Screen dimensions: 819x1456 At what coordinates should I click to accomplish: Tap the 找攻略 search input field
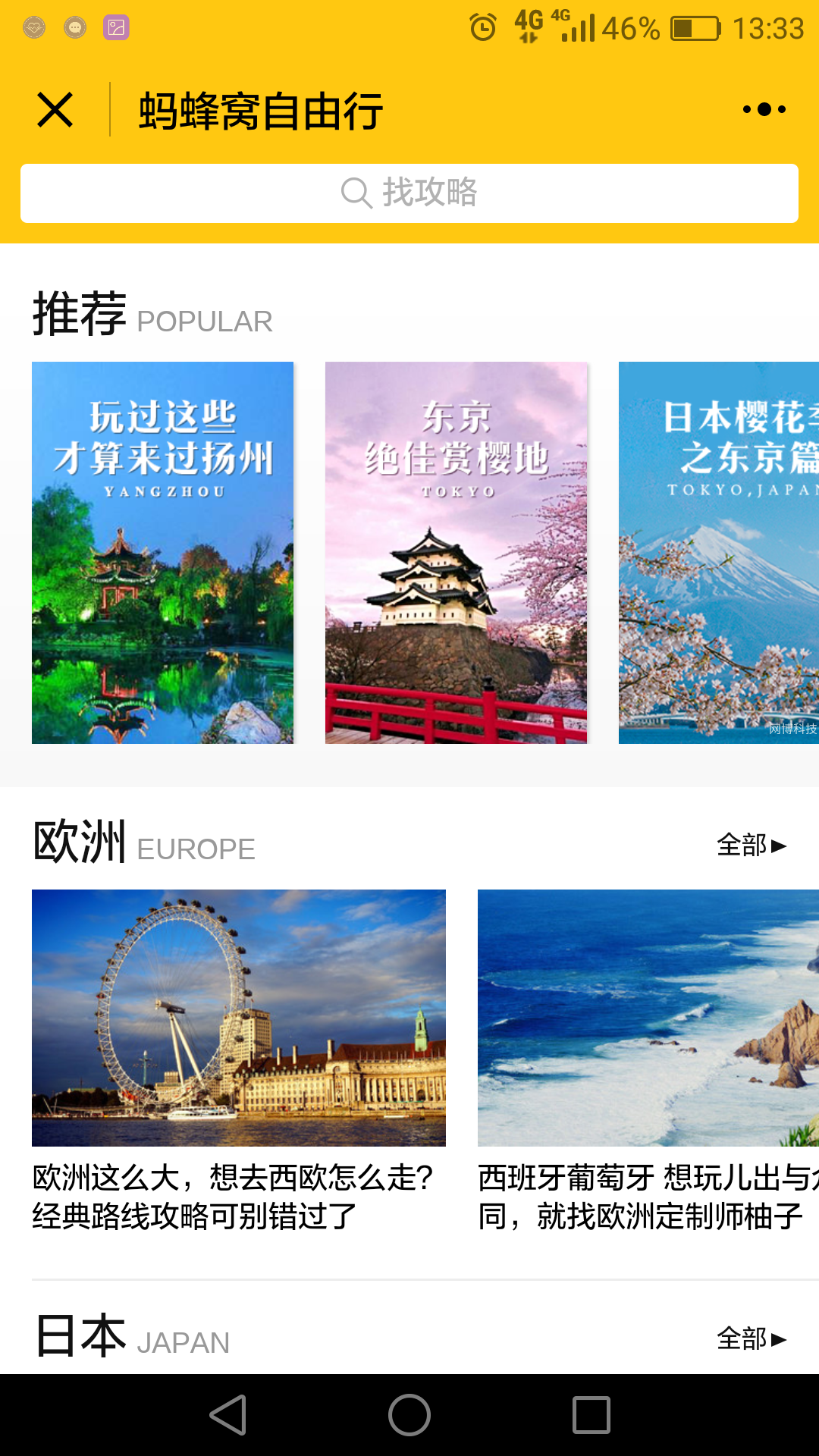point(409,193)
